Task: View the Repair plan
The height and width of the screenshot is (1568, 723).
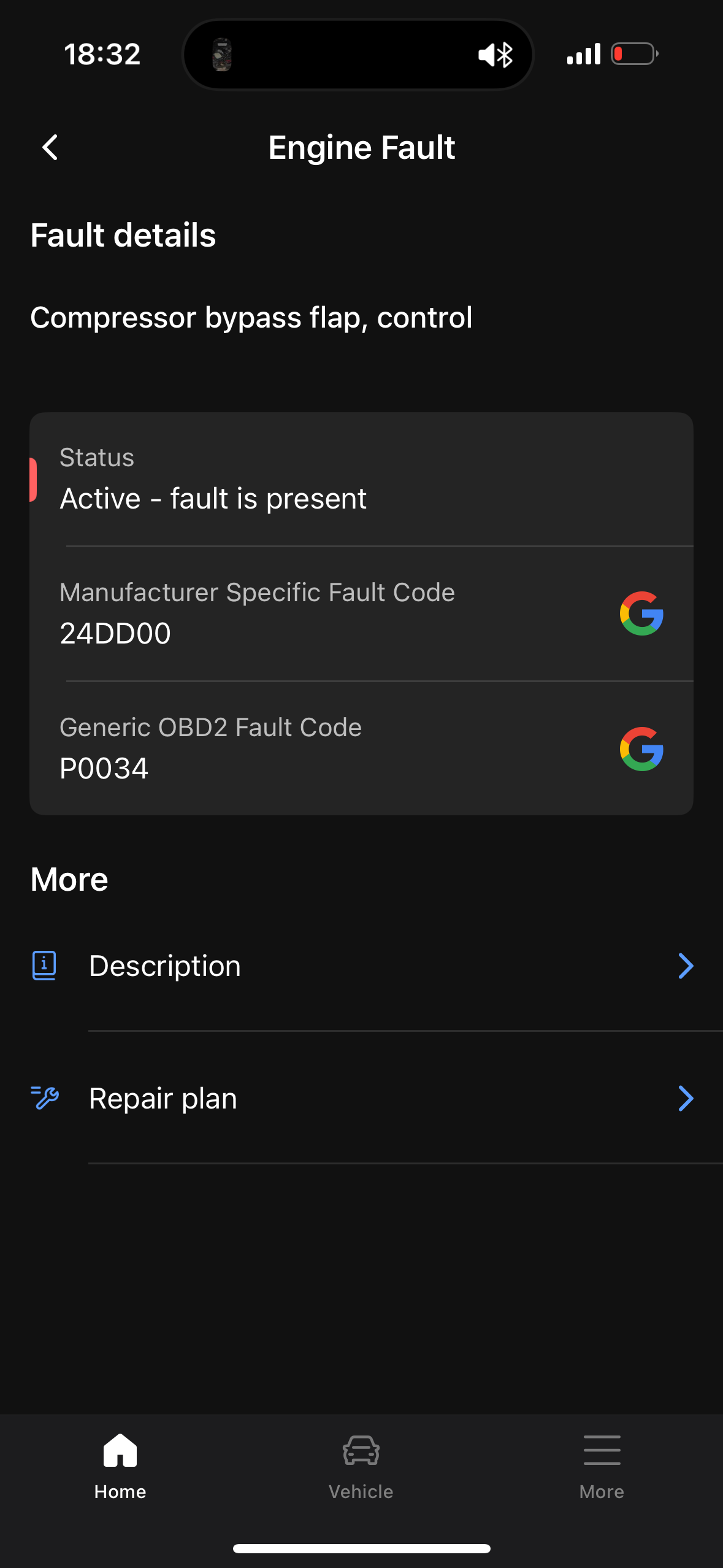Action: point(362,1098)
